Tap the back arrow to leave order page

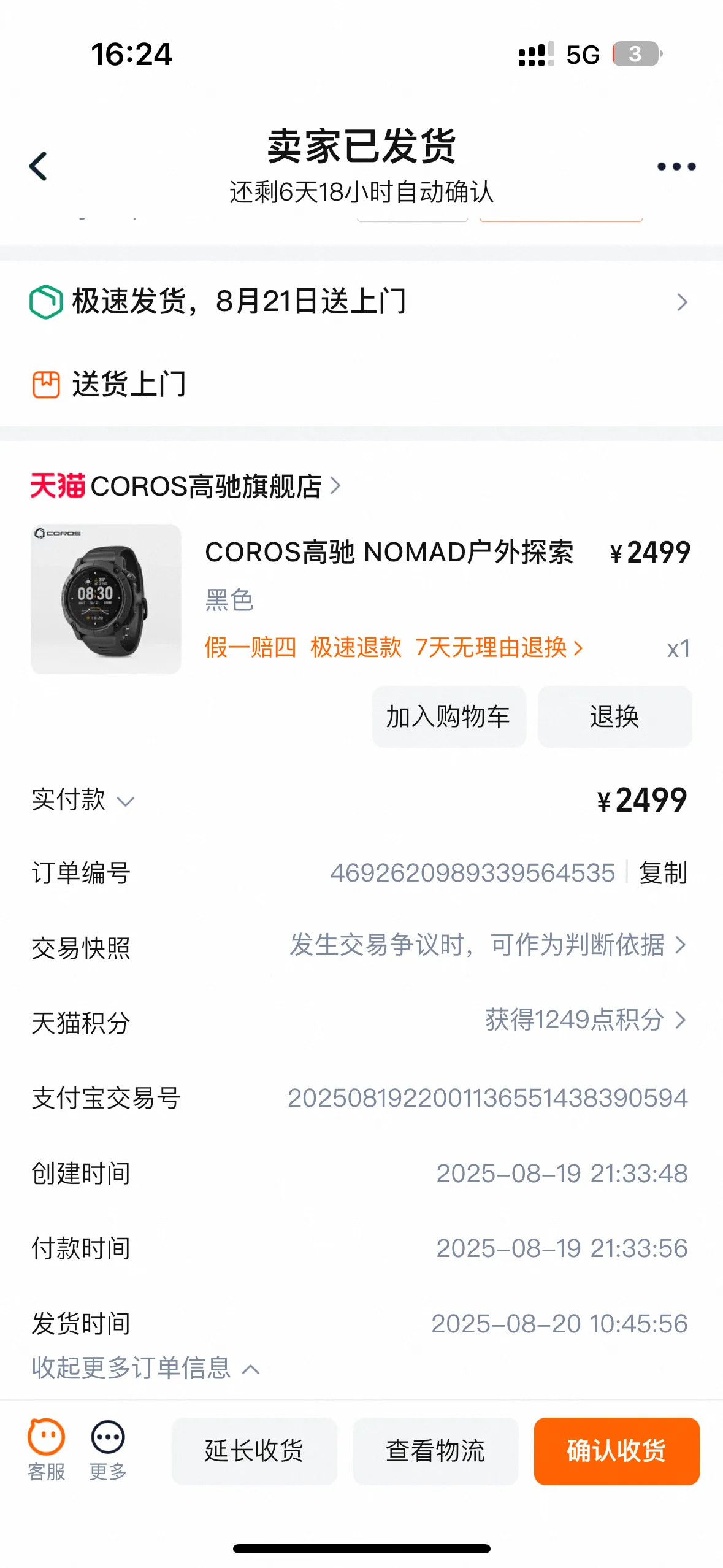click(x=39, y=166)
